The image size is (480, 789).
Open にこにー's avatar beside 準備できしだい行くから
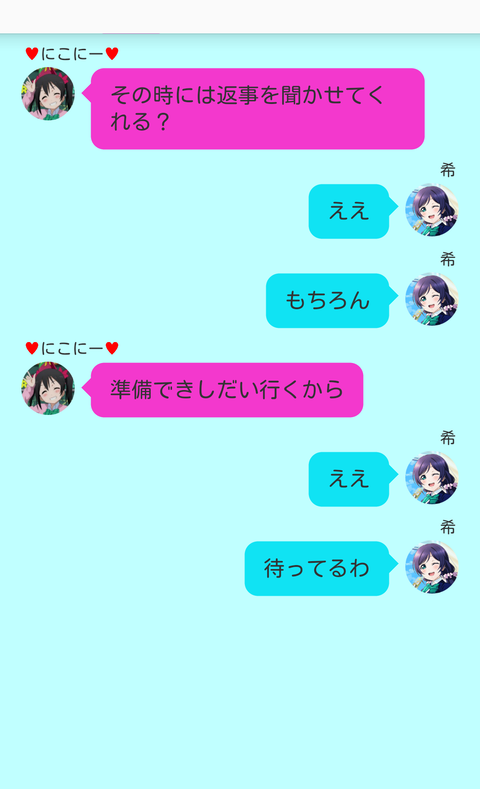pos(48,388)
